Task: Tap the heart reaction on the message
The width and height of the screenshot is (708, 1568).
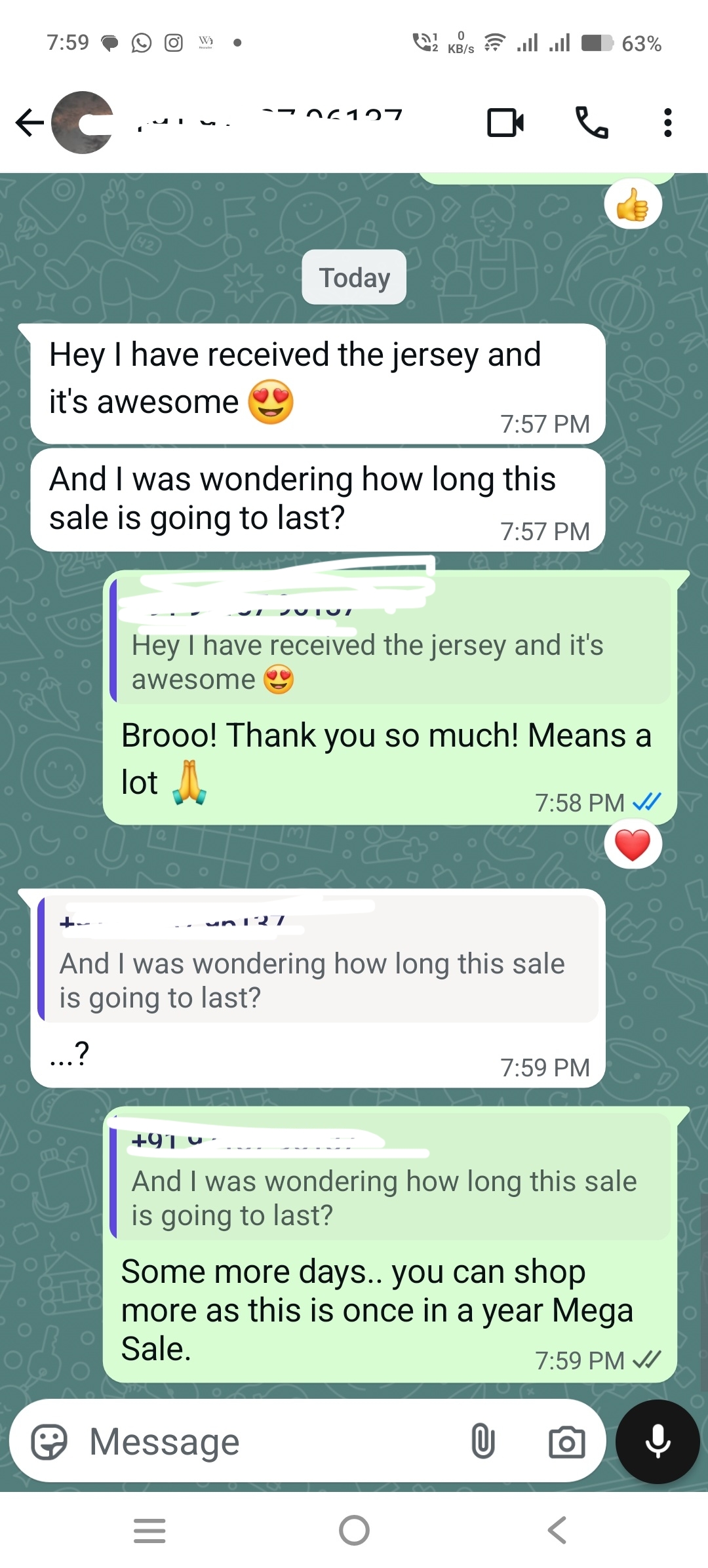Action: tap(633, 844)
